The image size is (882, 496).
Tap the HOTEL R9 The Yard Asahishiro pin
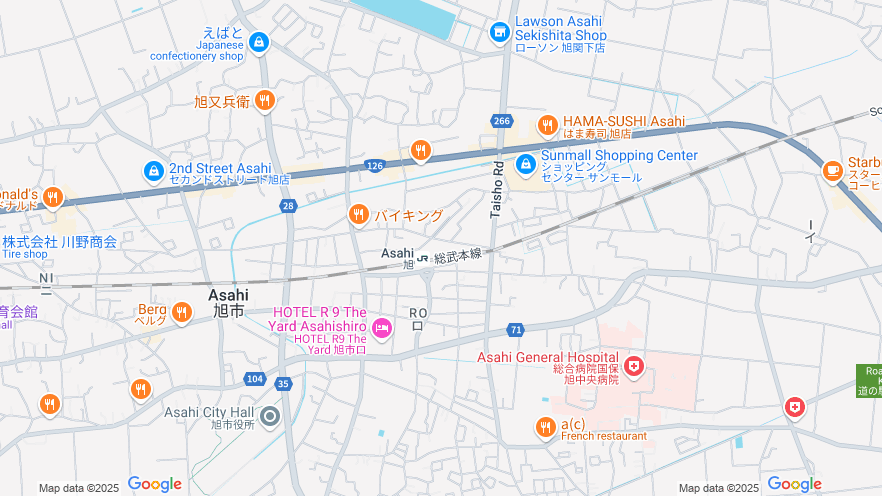coord(382,328)
